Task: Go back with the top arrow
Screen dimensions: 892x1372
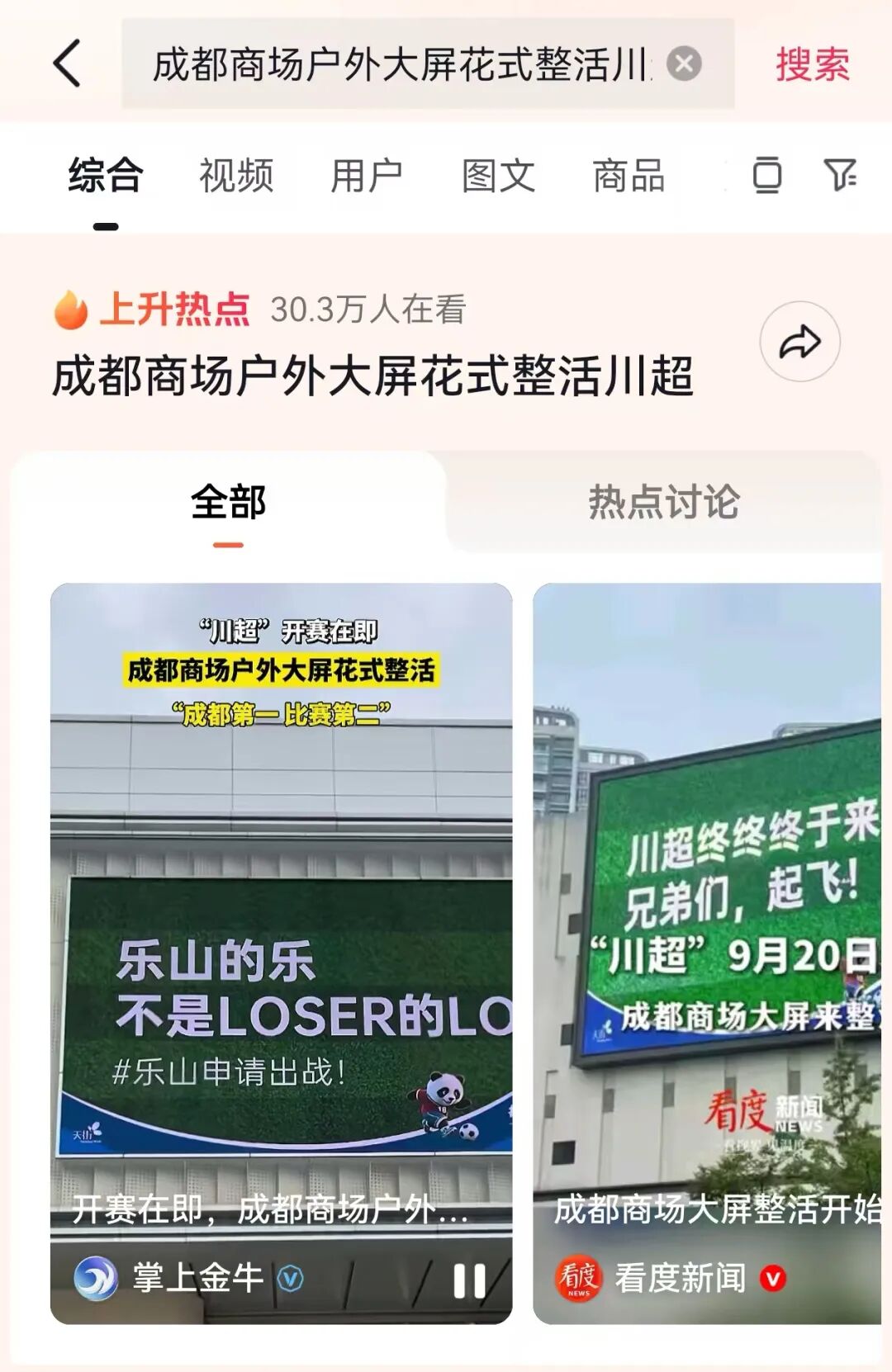Action: click(x=68, y=64)
